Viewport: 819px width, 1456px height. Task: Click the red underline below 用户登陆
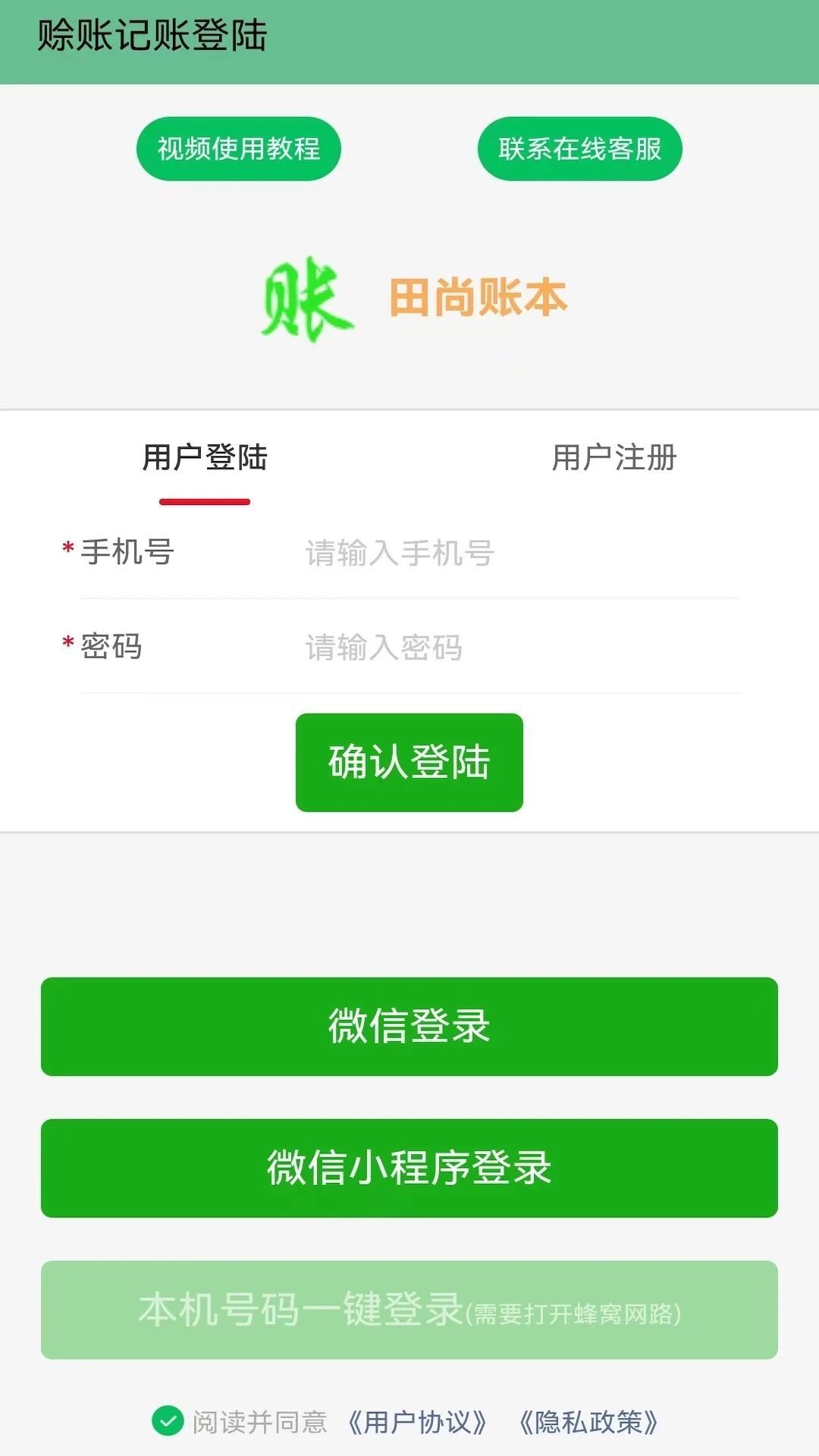pos(206,500)
